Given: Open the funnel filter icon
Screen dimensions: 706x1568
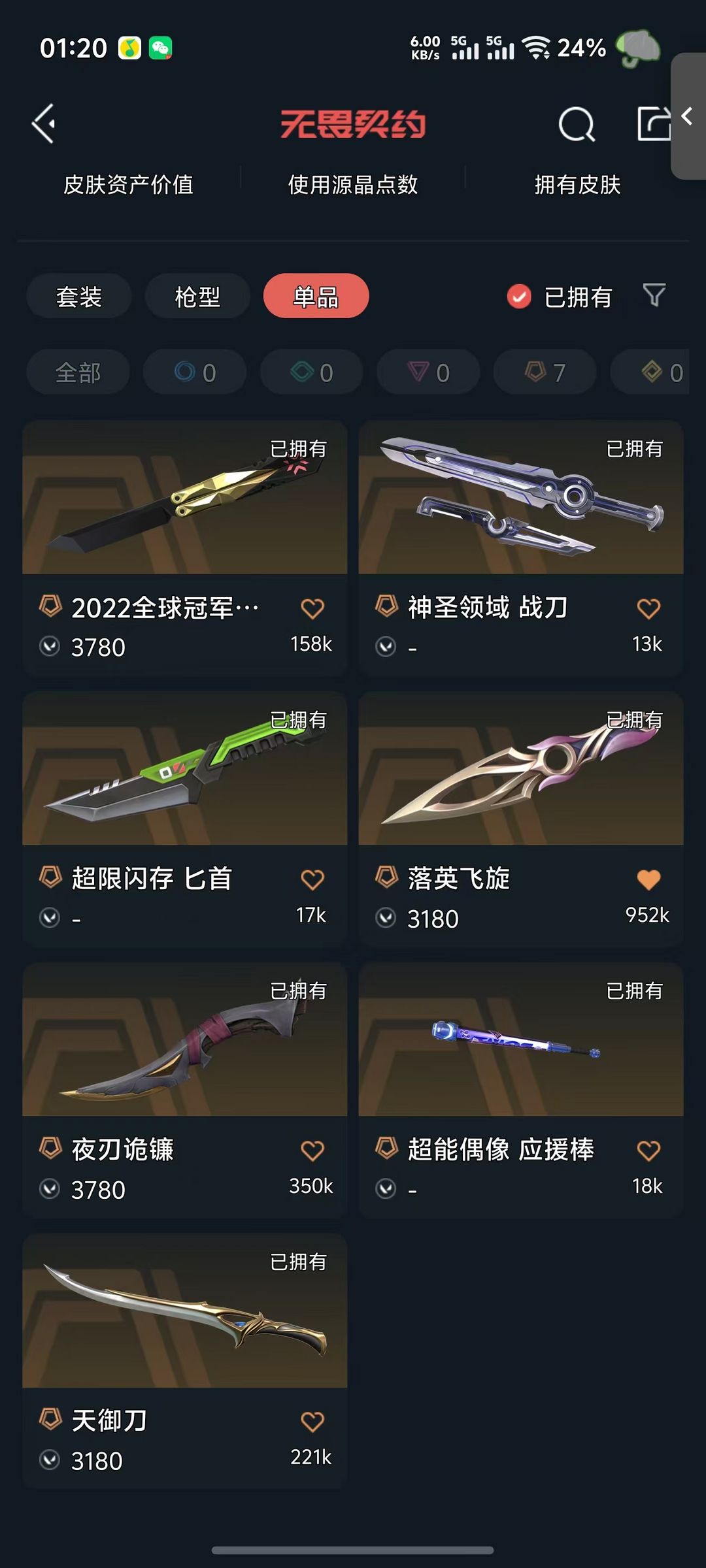Looking at the screenshot, I should (x=654, y=295).
